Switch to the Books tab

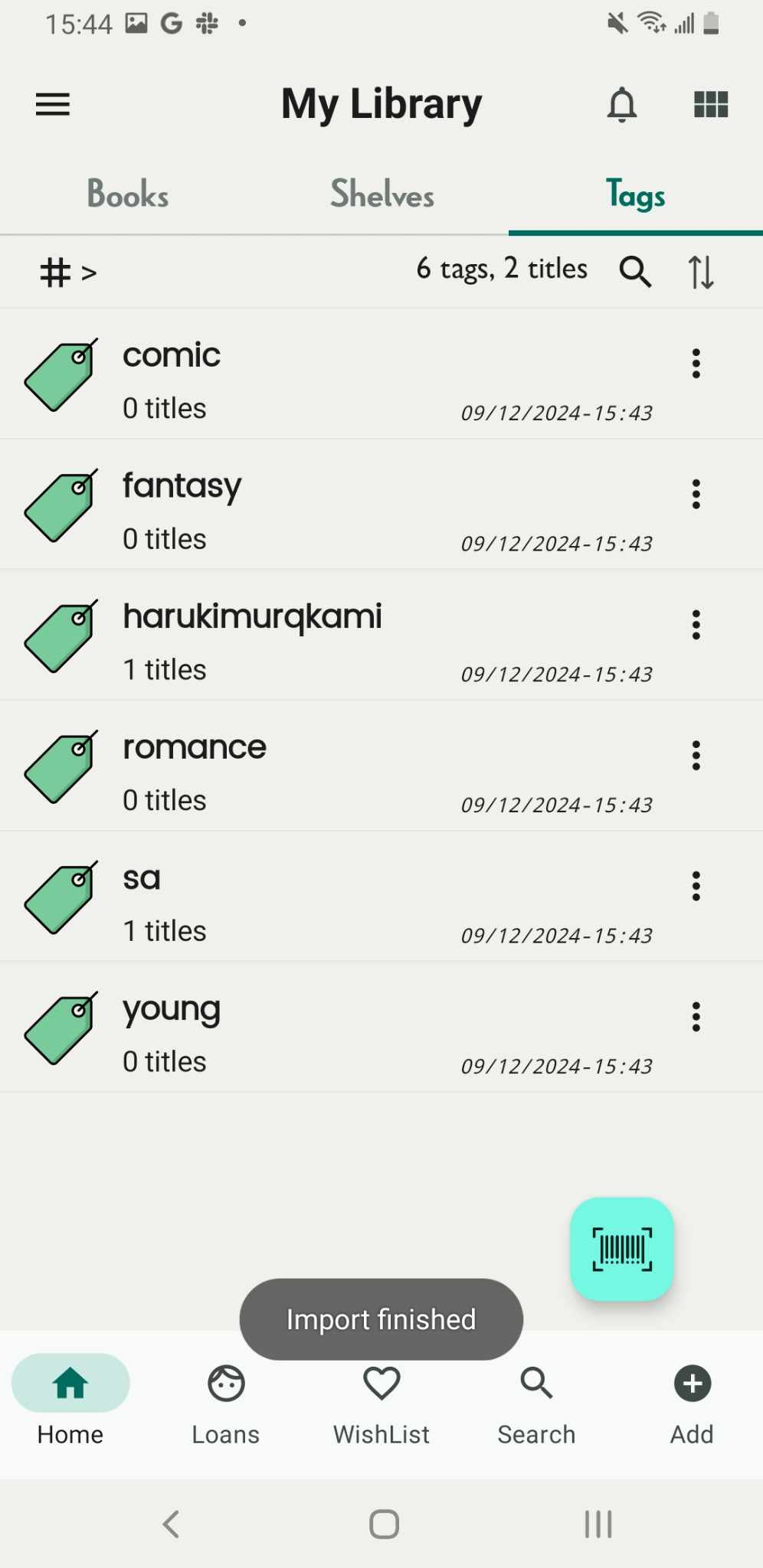(x=128, y=194)
